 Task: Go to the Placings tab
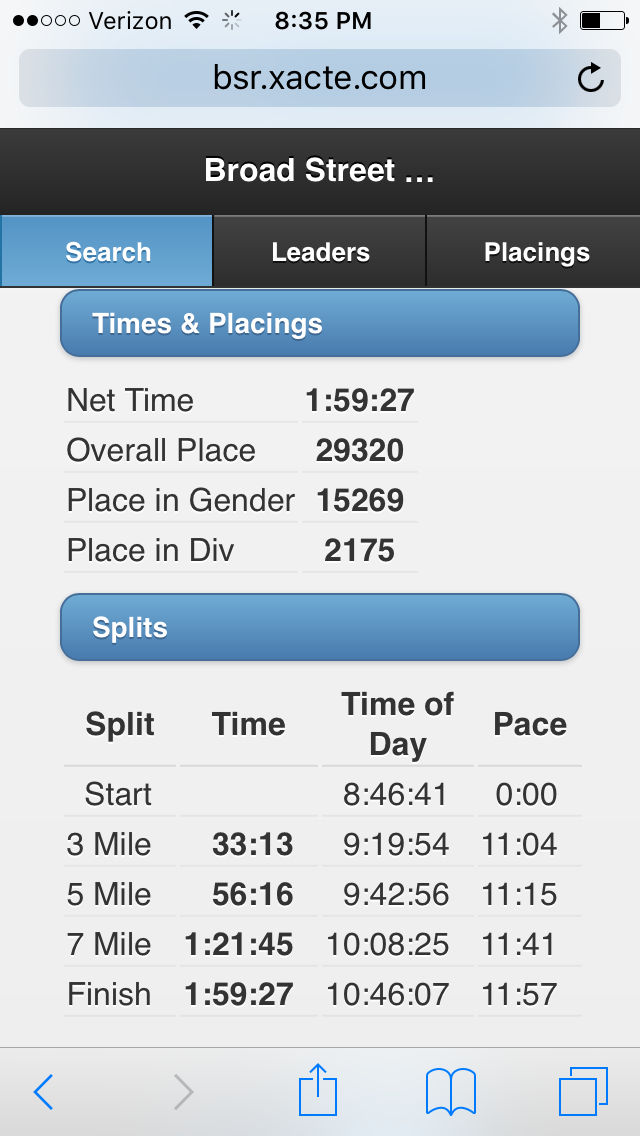pyautogui.click(x=536, y=252)
